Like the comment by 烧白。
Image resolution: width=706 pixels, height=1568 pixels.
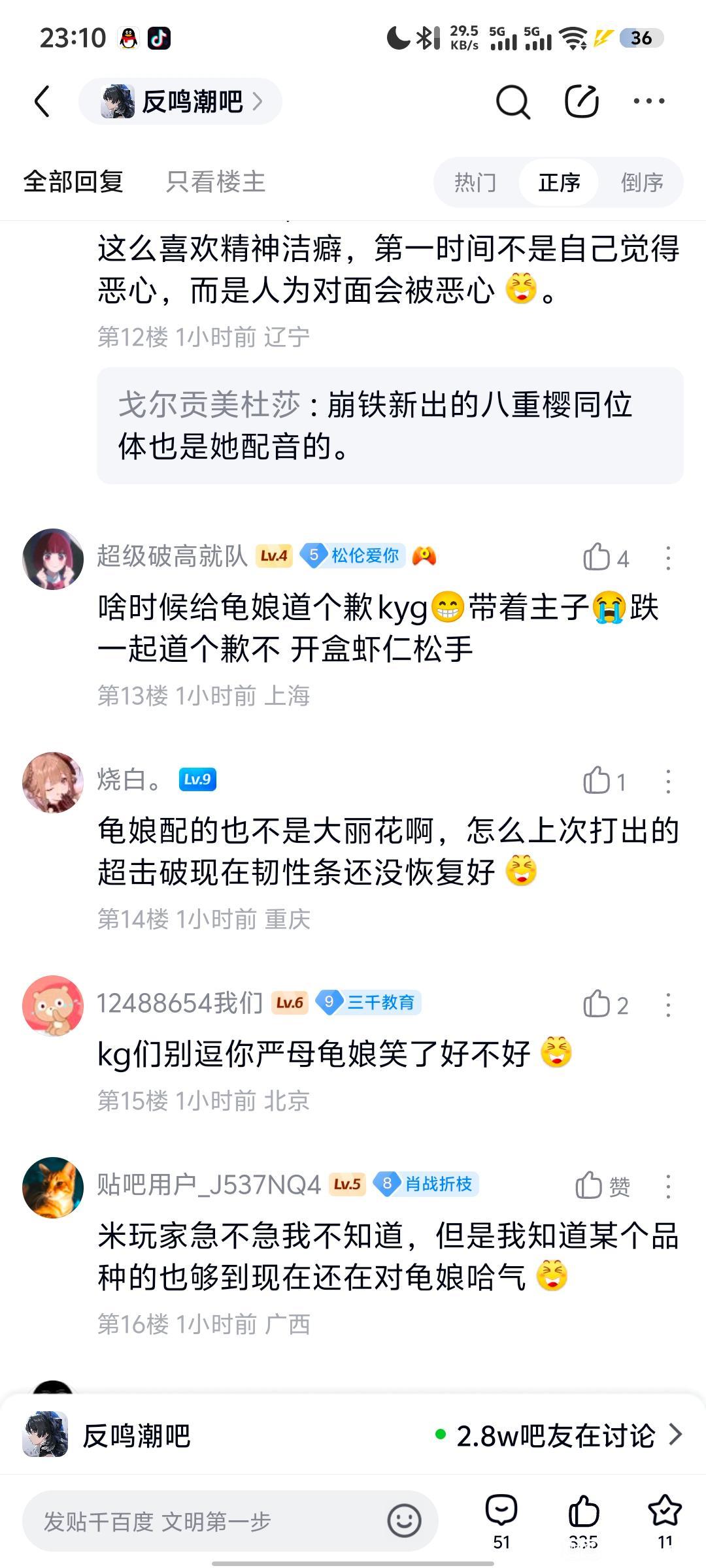click(597, 781)
